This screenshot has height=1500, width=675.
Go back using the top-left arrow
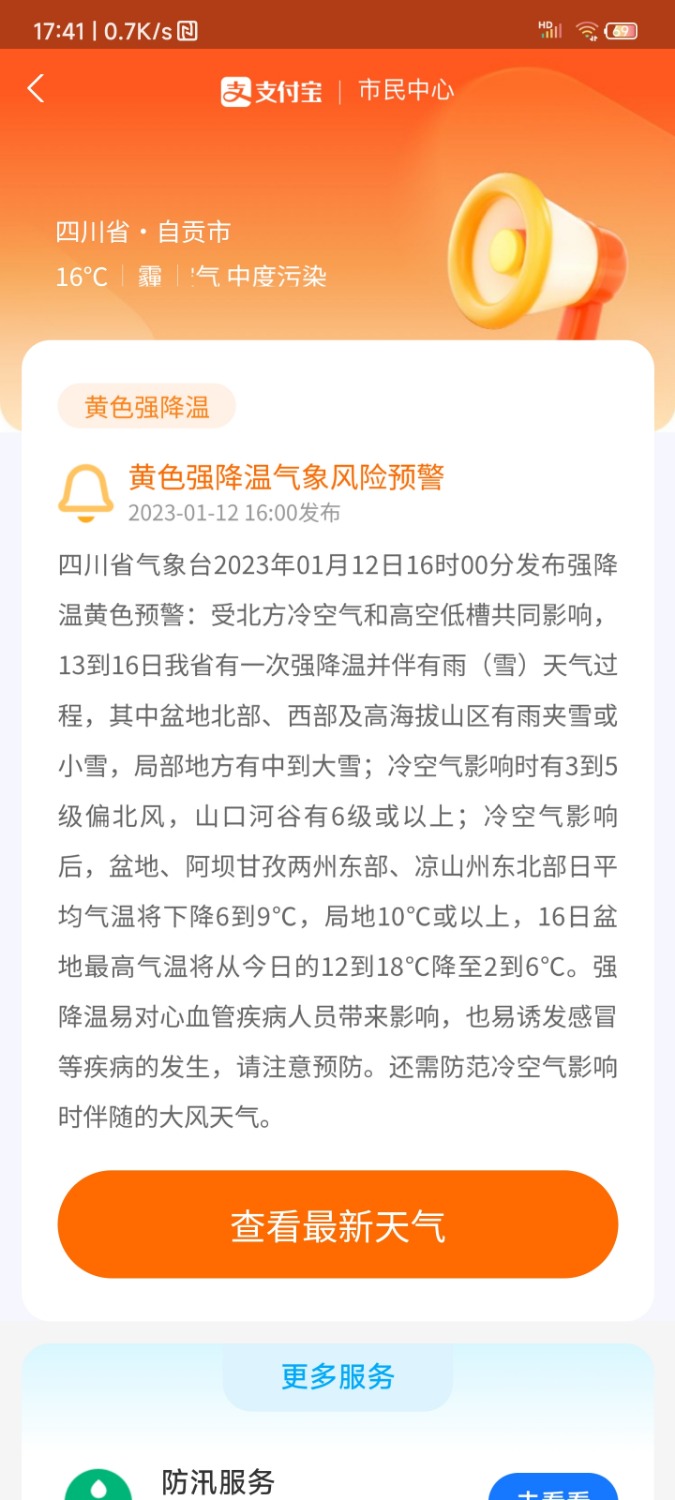click(36, 89)
